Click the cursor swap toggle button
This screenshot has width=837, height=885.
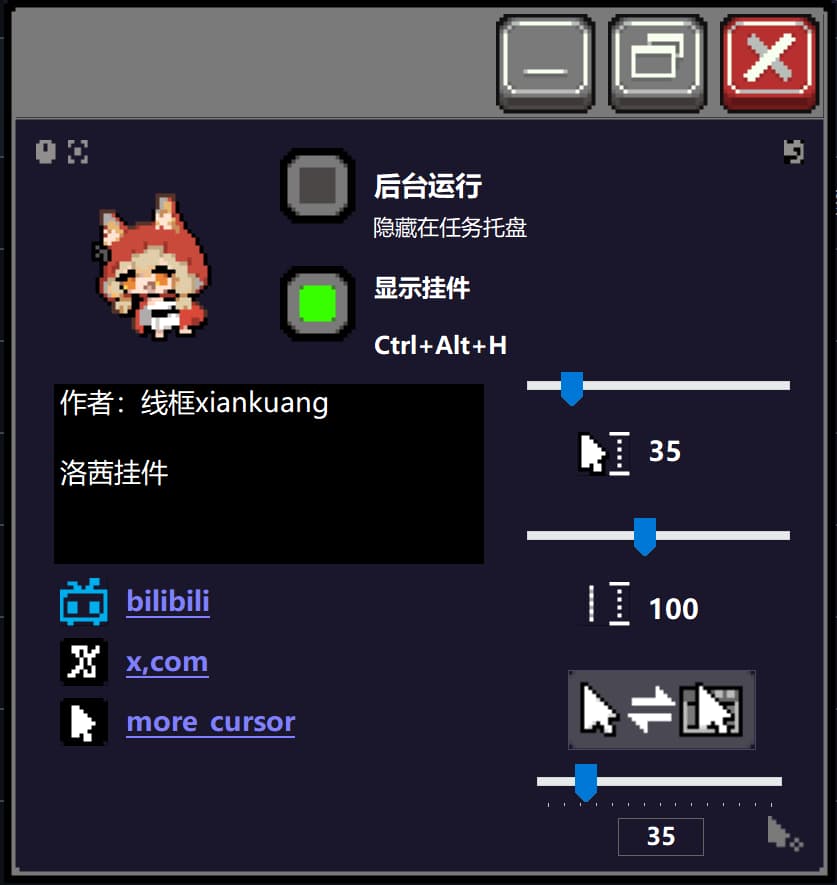click(x=661, y=709)
